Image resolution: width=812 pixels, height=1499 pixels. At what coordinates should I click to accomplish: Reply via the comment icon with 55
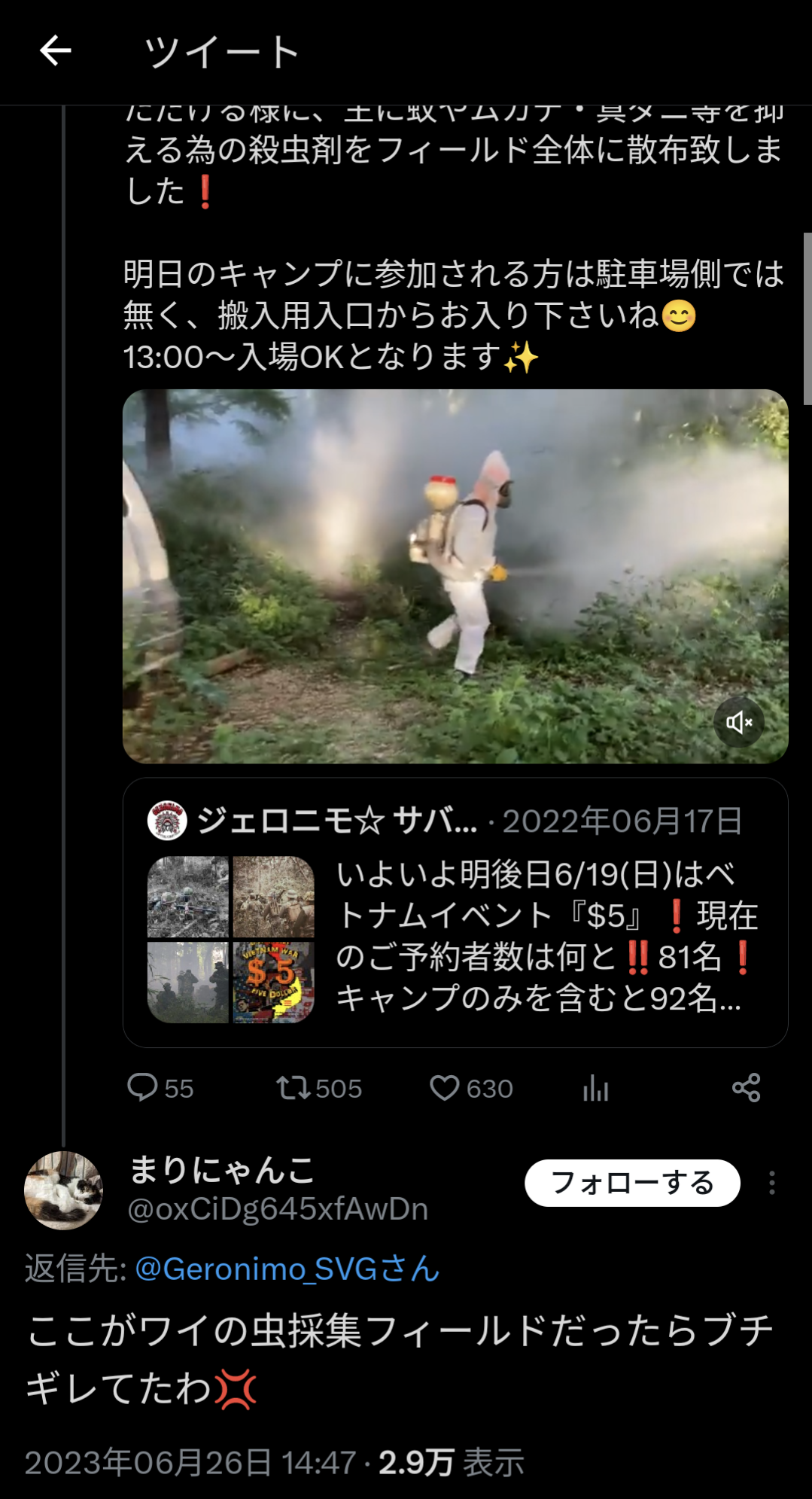pos(160,1088)
